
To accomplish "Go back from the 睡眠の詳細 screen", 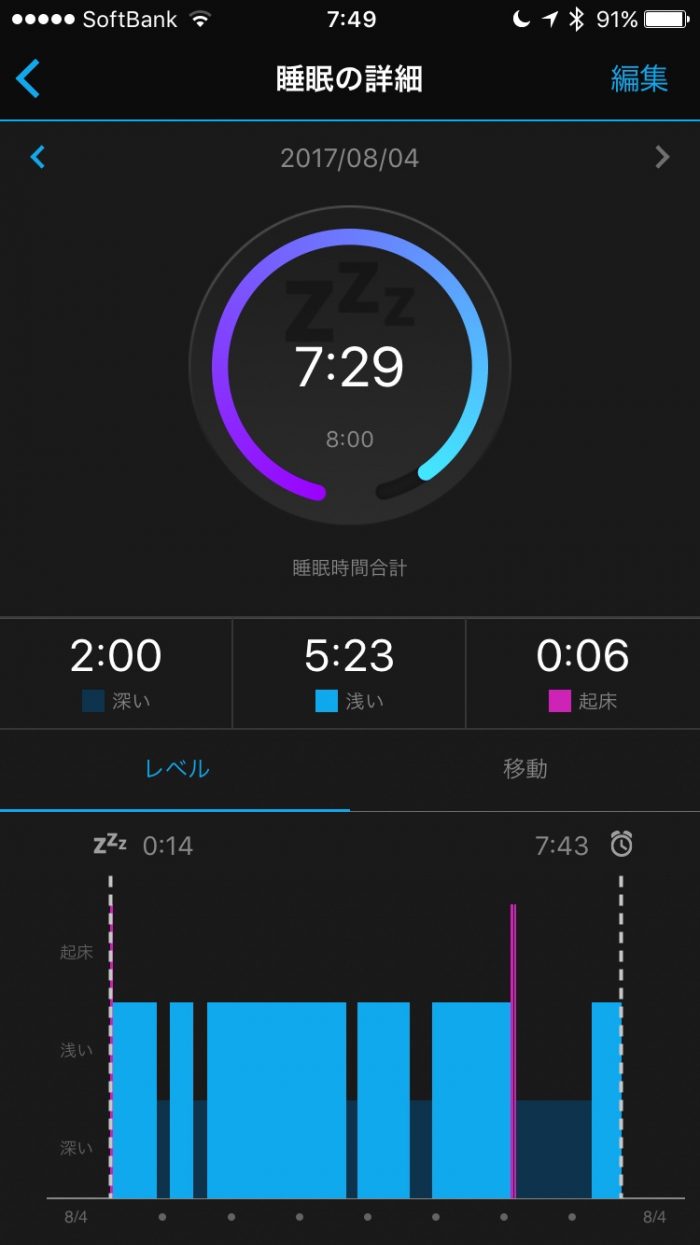I will click(29, 79).
